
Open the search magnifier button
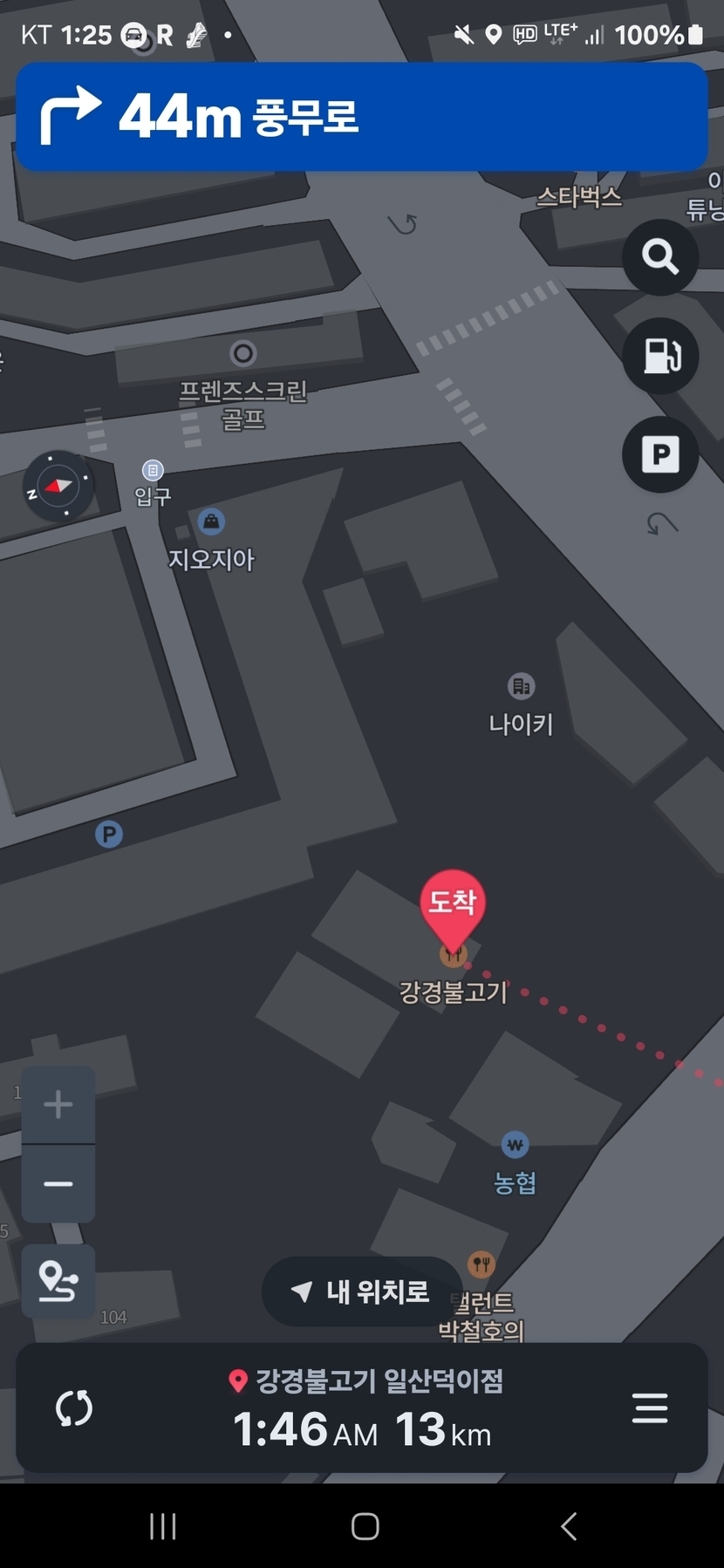pyautogui.click(x=660, y=257)
